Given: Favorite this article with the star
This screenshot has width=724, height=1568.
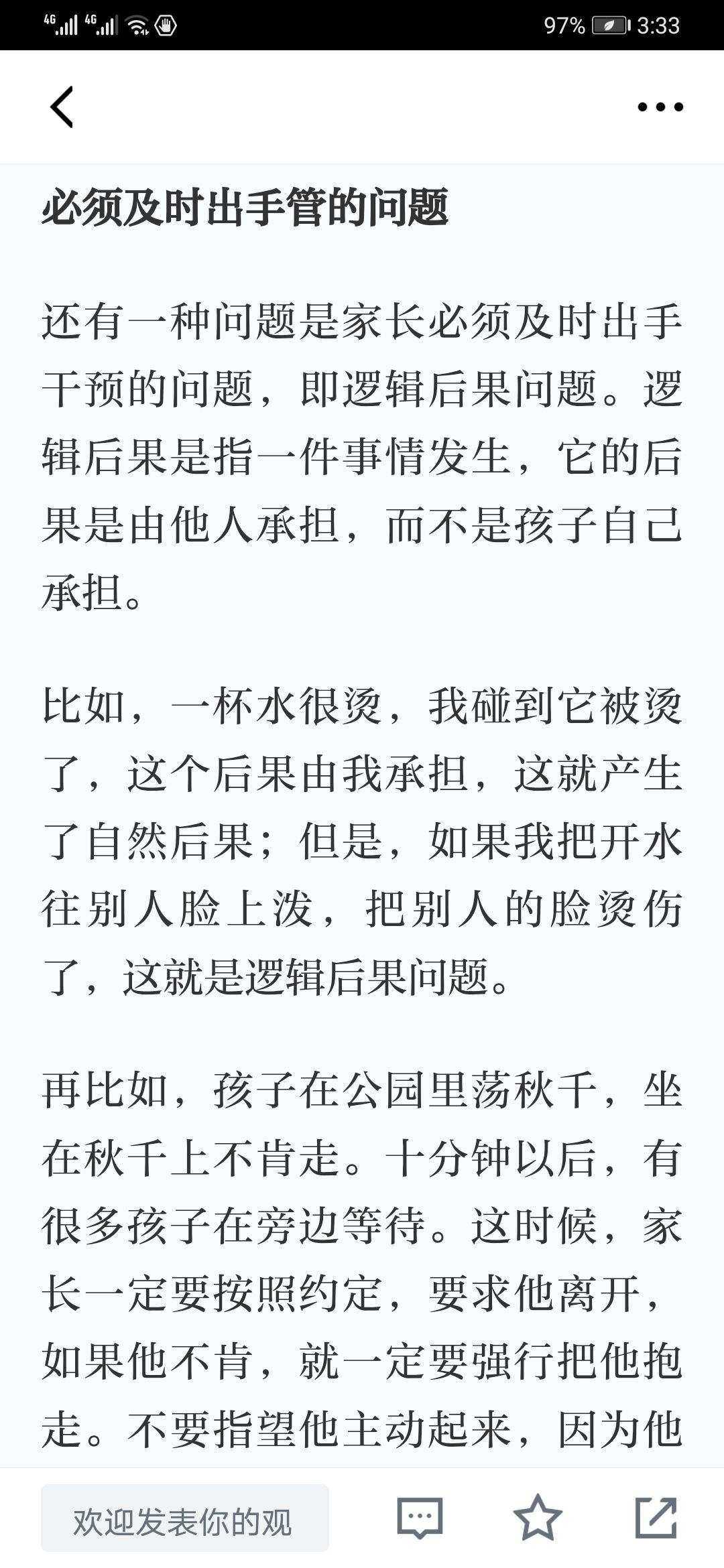Looking at the screenshot, I should pos(538,1517).
